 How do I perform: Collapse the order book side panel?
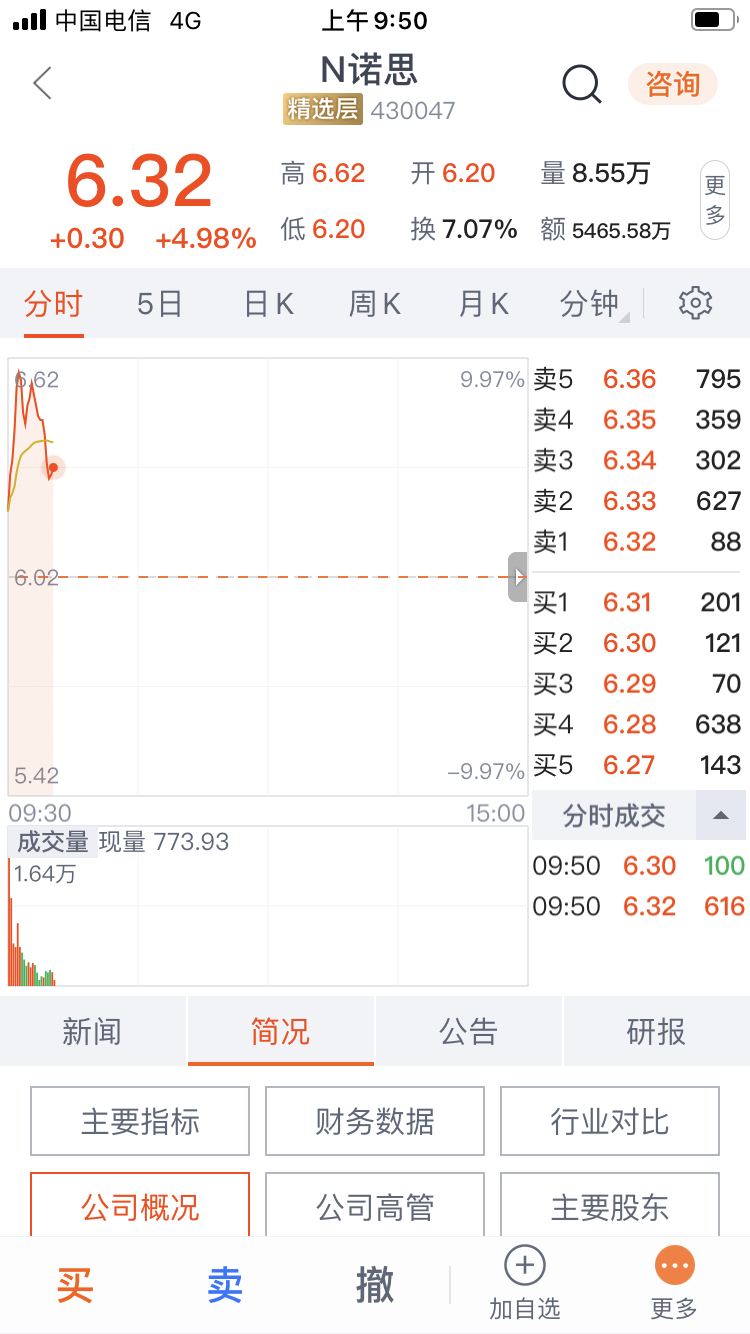pos(518,577)
